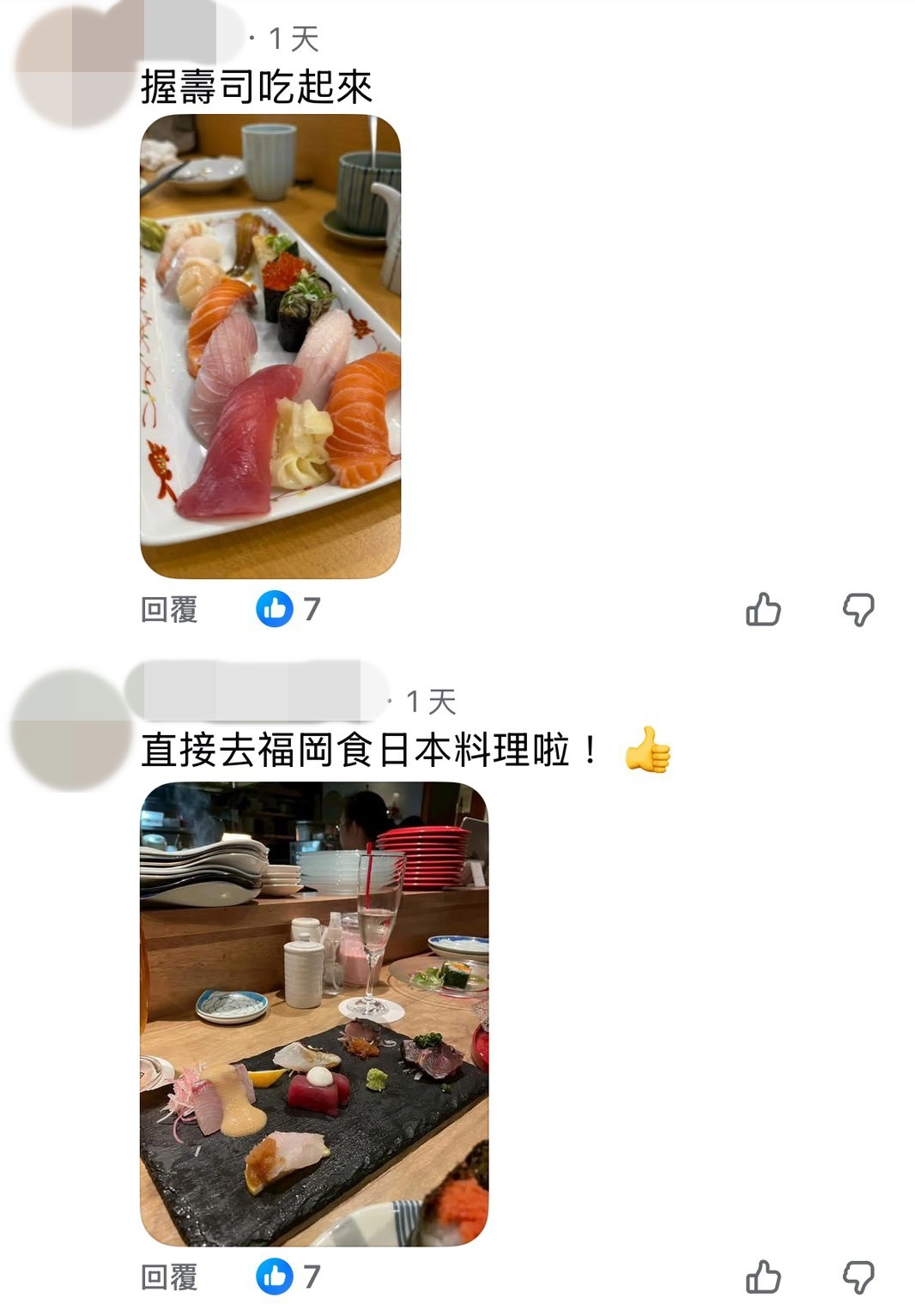Open the blue like reaction icon showing 7 on the sushi comment
This screenshot has height=1316, width=915.
pyautogui.click(x=276, y=609)
